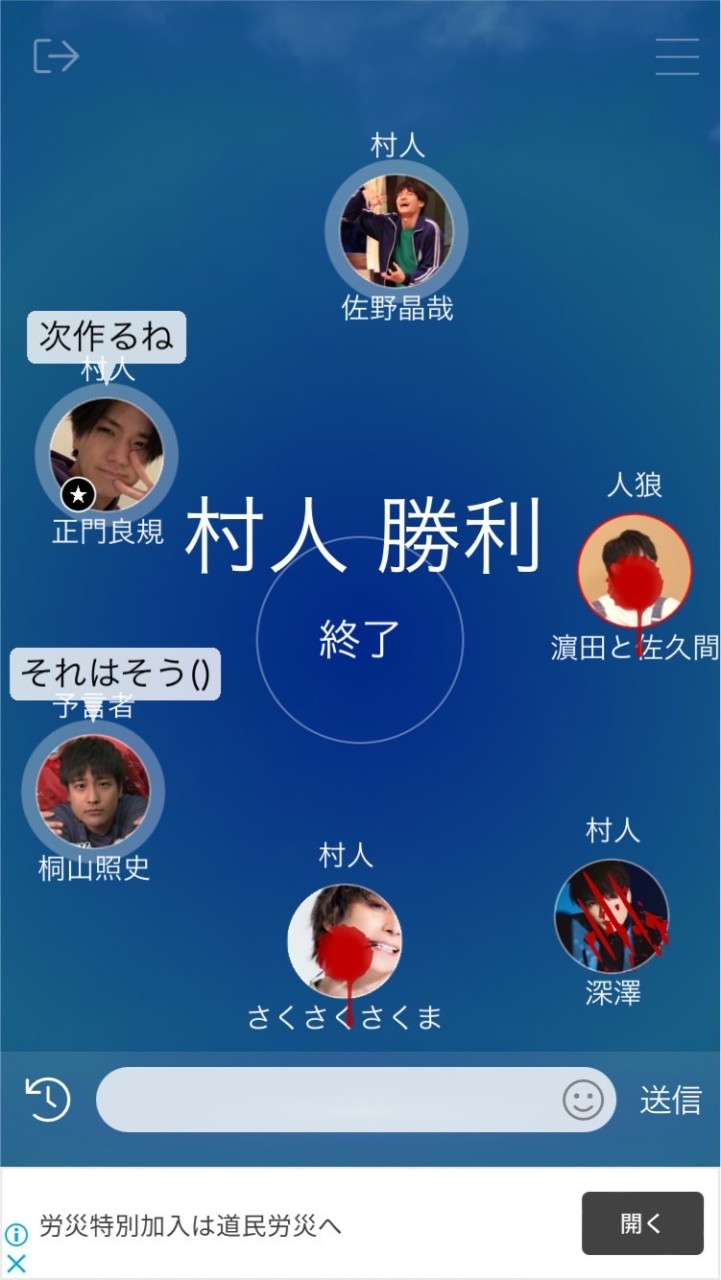This screenshot has height=1280, width=721.
Task: Select player 桐山照史's avatar
Action: click(x=93, y=790)
